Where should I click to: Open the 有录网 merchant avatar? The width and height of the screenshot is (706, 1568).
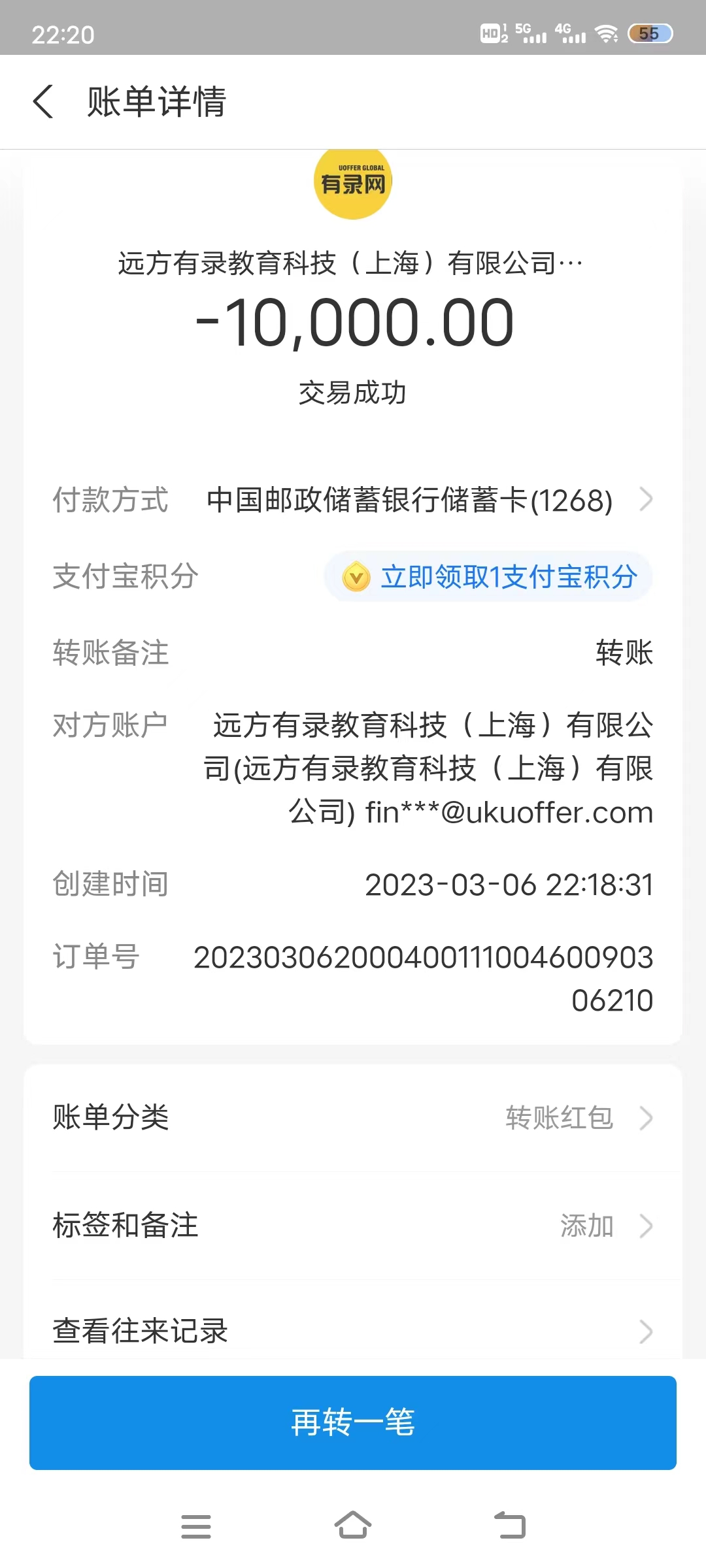353,183
